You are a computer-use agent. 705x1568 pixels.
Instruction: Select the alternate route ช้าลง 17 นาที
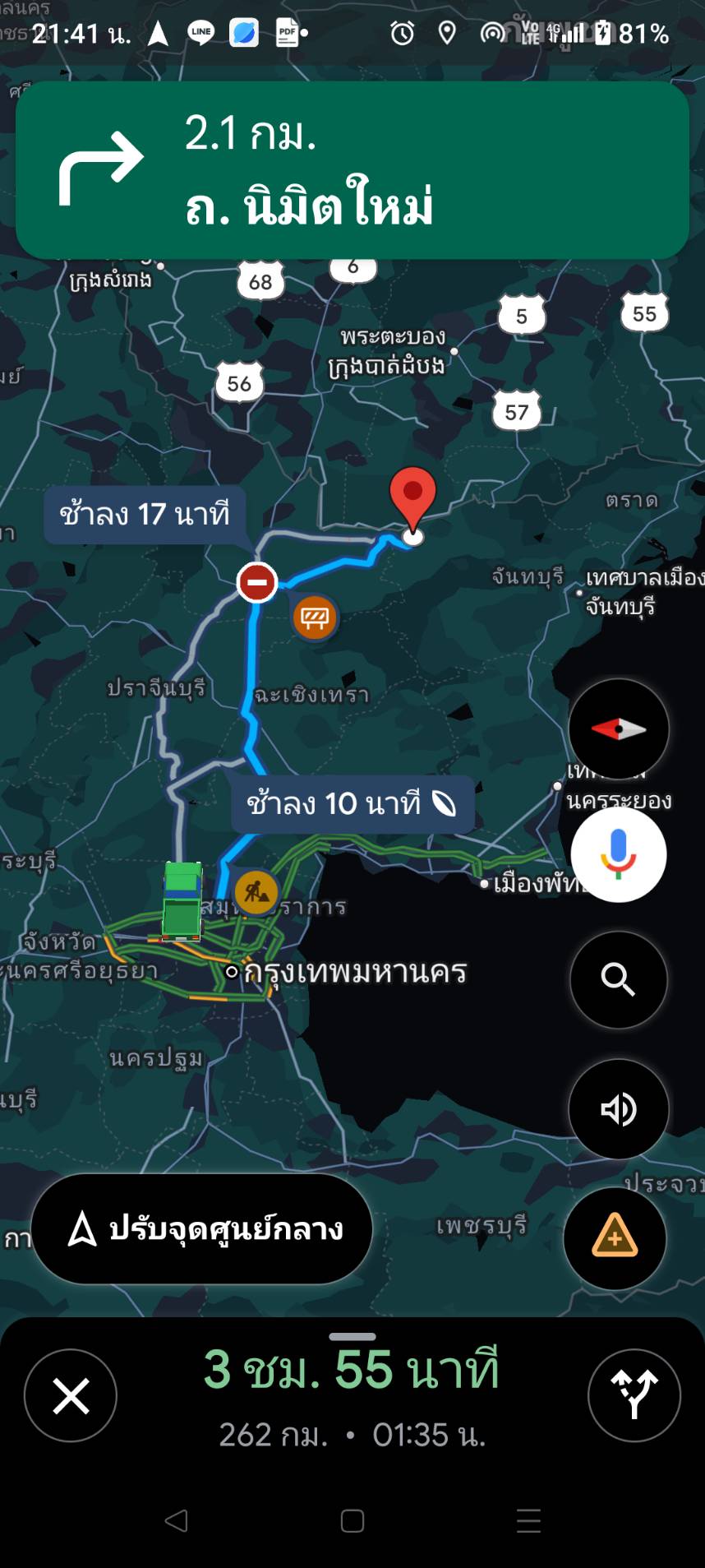pos(145,515)
